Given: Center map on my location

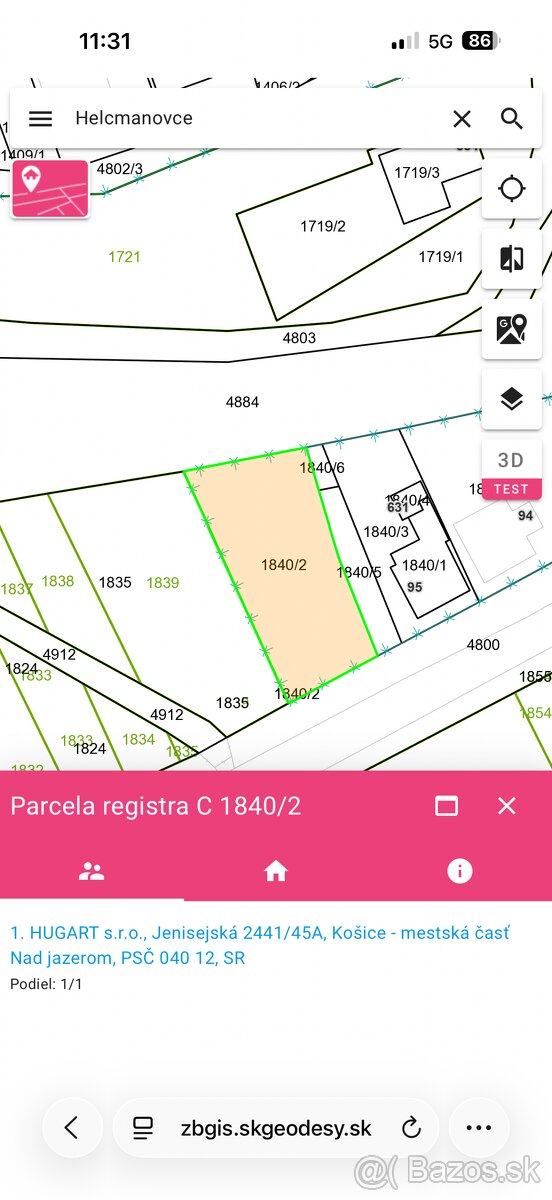Looking at the screenshot, I should [x=512, y=188].
